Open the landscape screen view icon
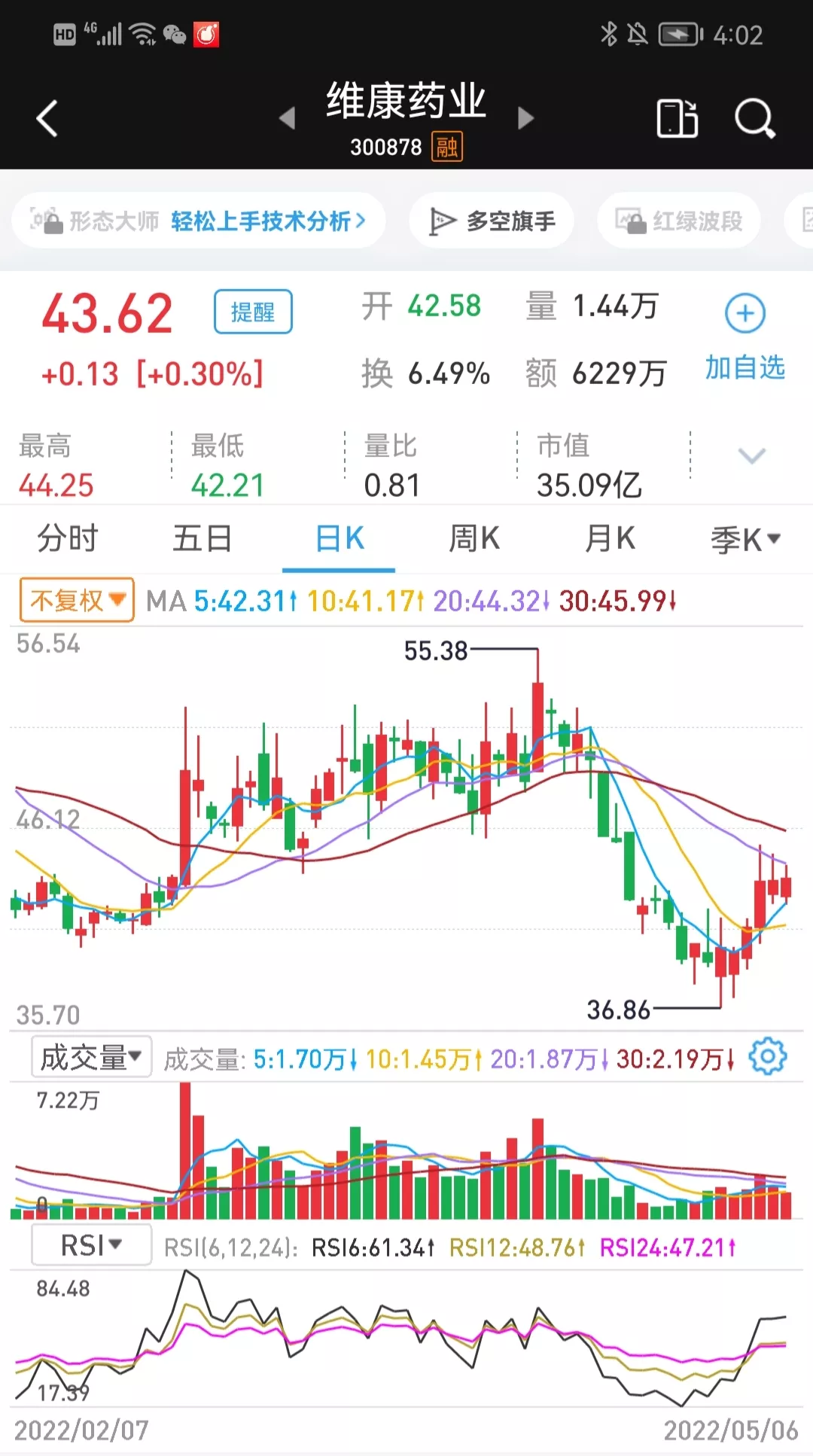This screenshot has width=813, height=1456. (677, 119)
